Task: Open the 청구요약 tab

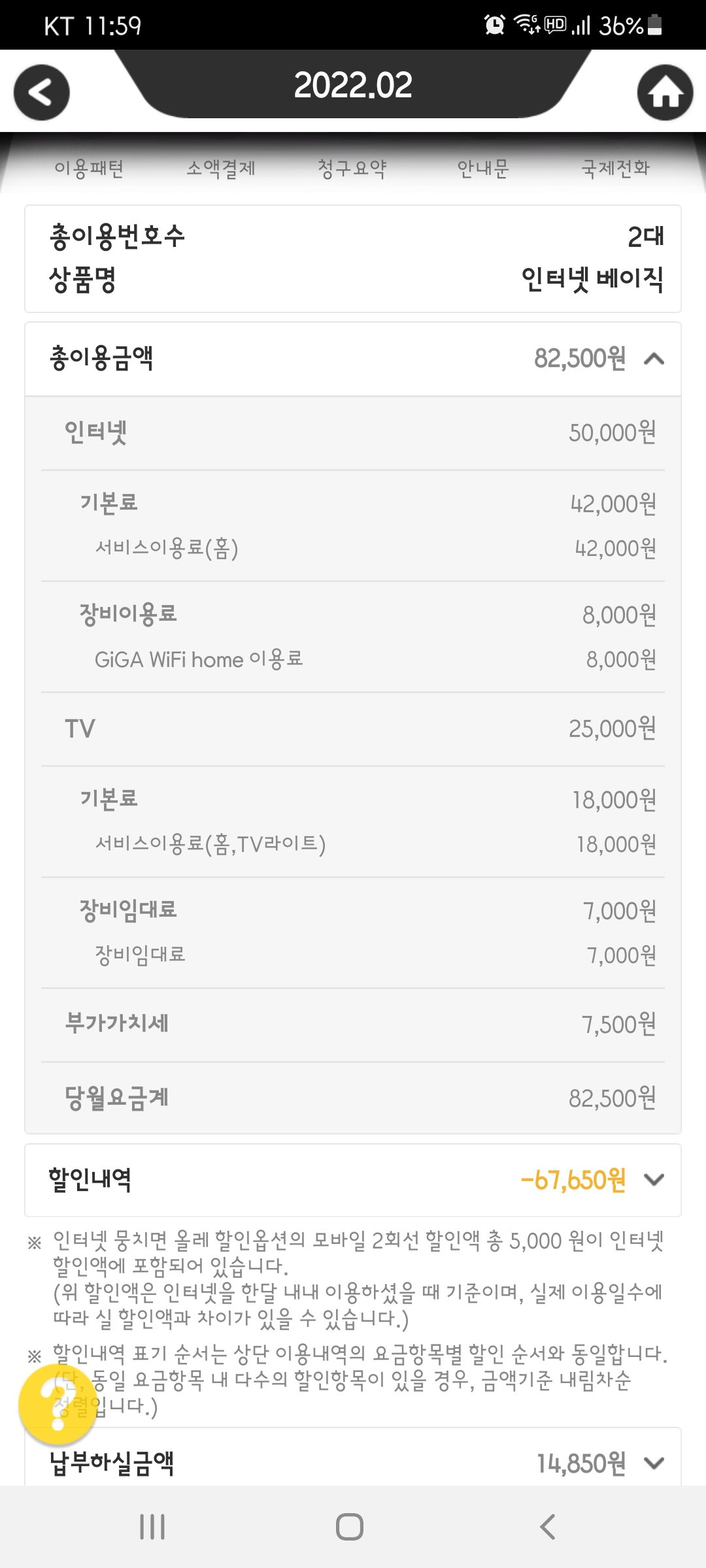Action: 352,169
